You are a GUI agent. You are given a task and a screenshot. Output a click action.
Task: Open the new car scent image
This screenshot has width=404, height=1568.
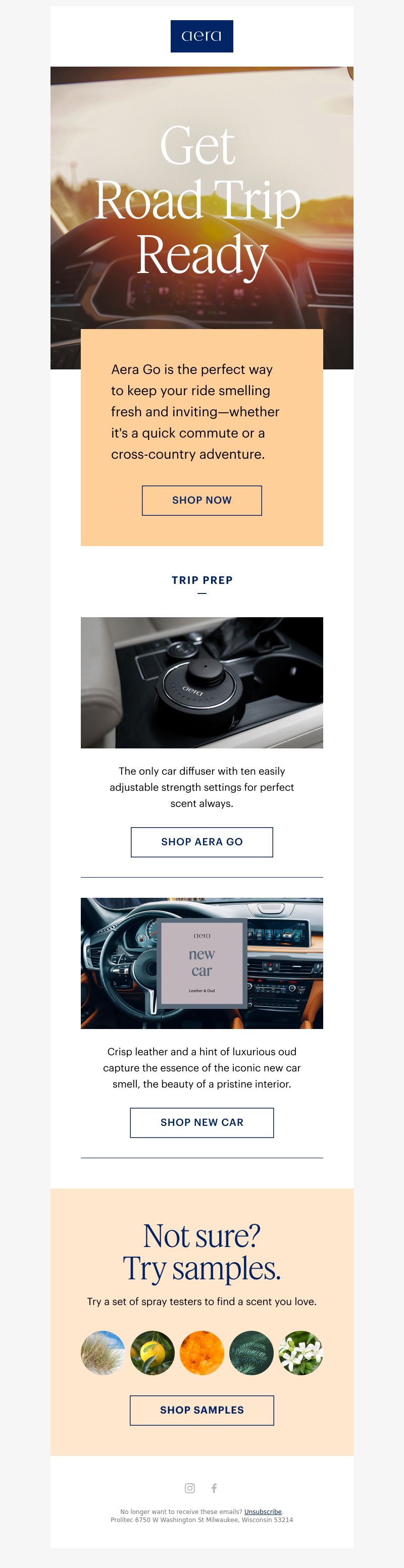coord(201,963)
